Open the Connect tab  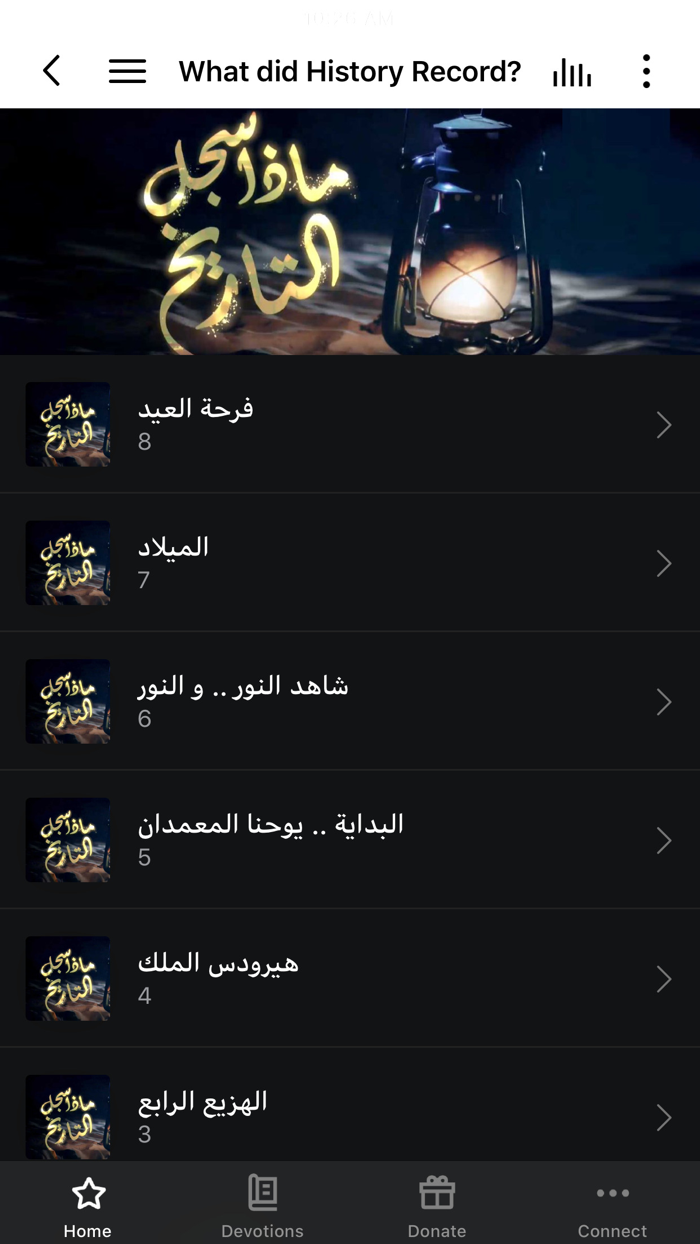(x=612, y=1205)
